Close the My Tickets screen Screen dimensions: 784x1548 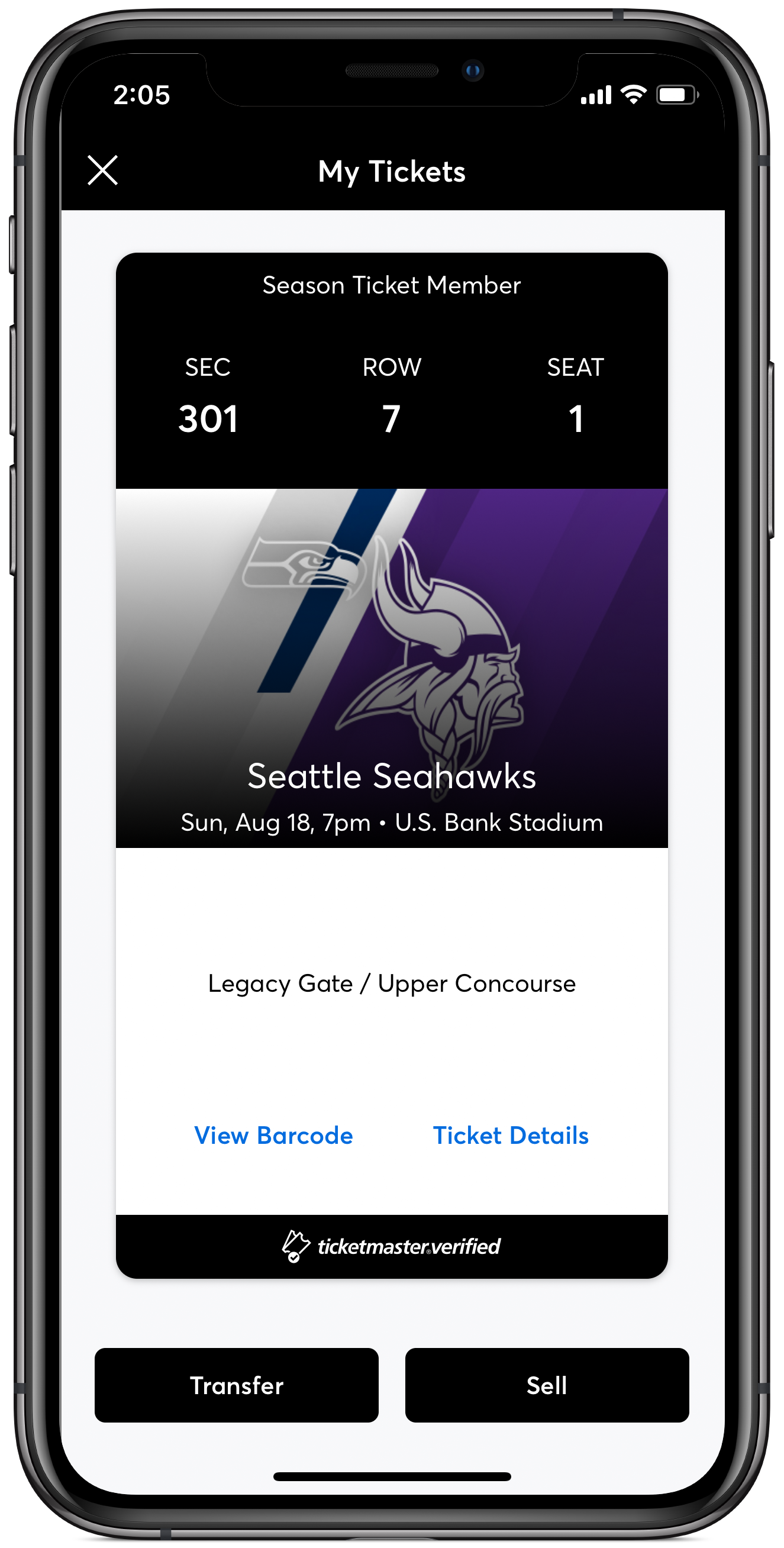tap(103, 170)
